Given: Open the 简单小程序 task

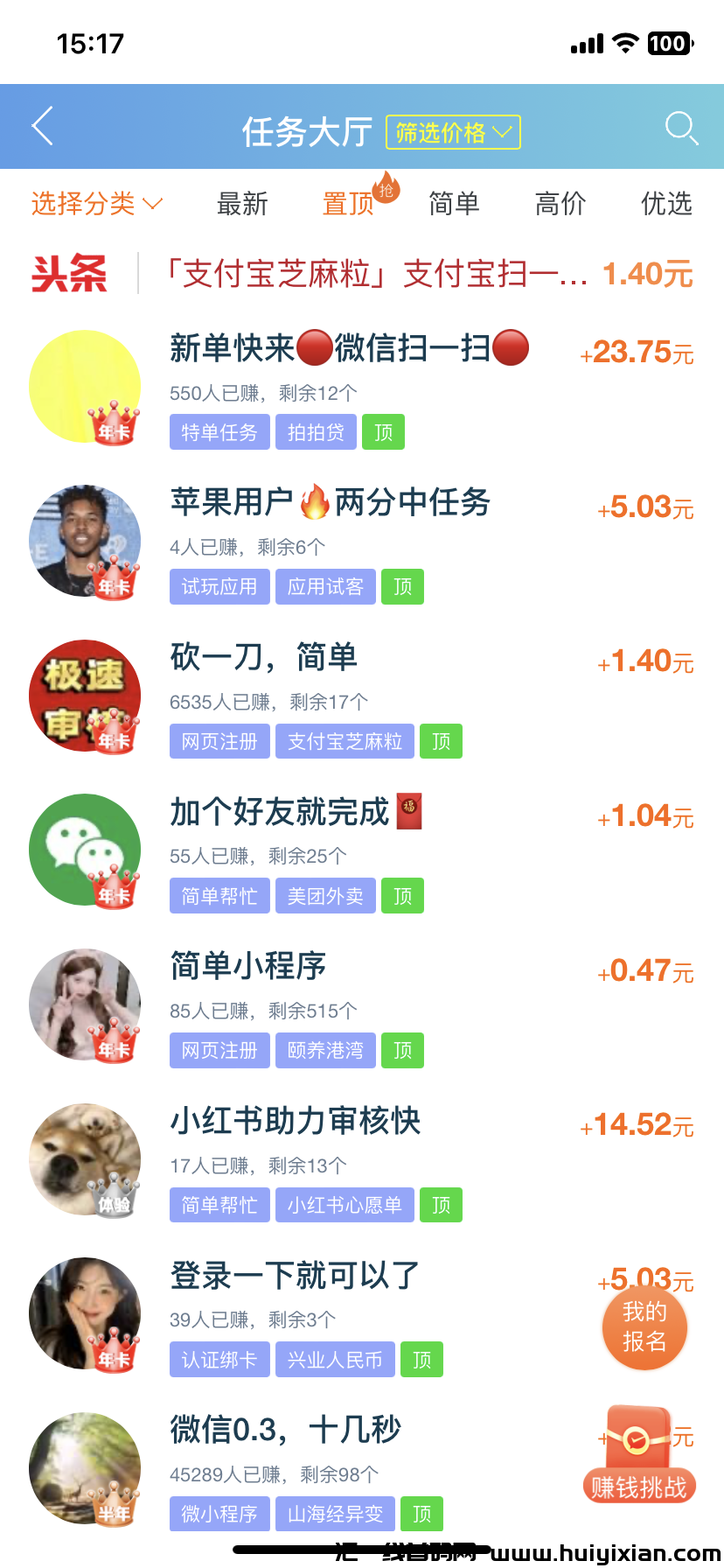Looking at the screenshot, I should click(248, 967).
